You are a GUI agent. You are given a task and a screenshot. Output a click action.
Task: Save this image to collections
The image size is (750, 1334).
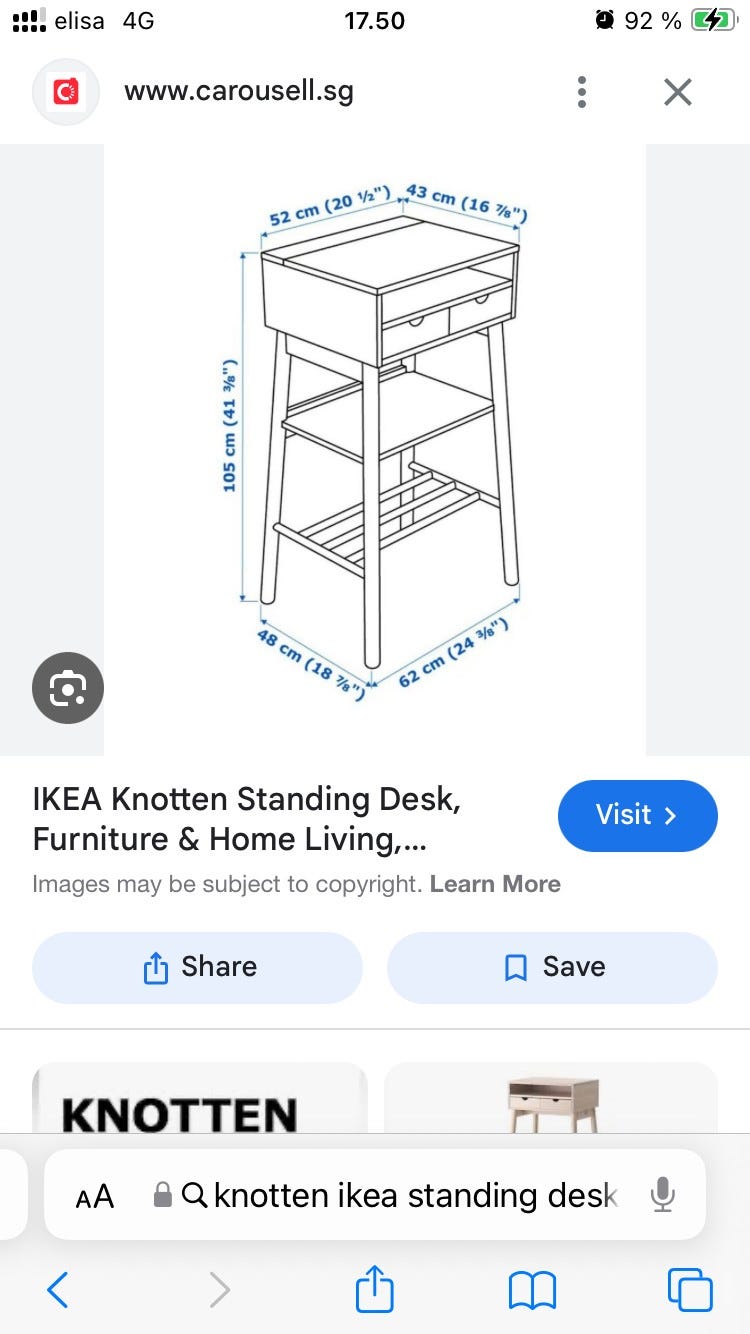click(552, 967)
